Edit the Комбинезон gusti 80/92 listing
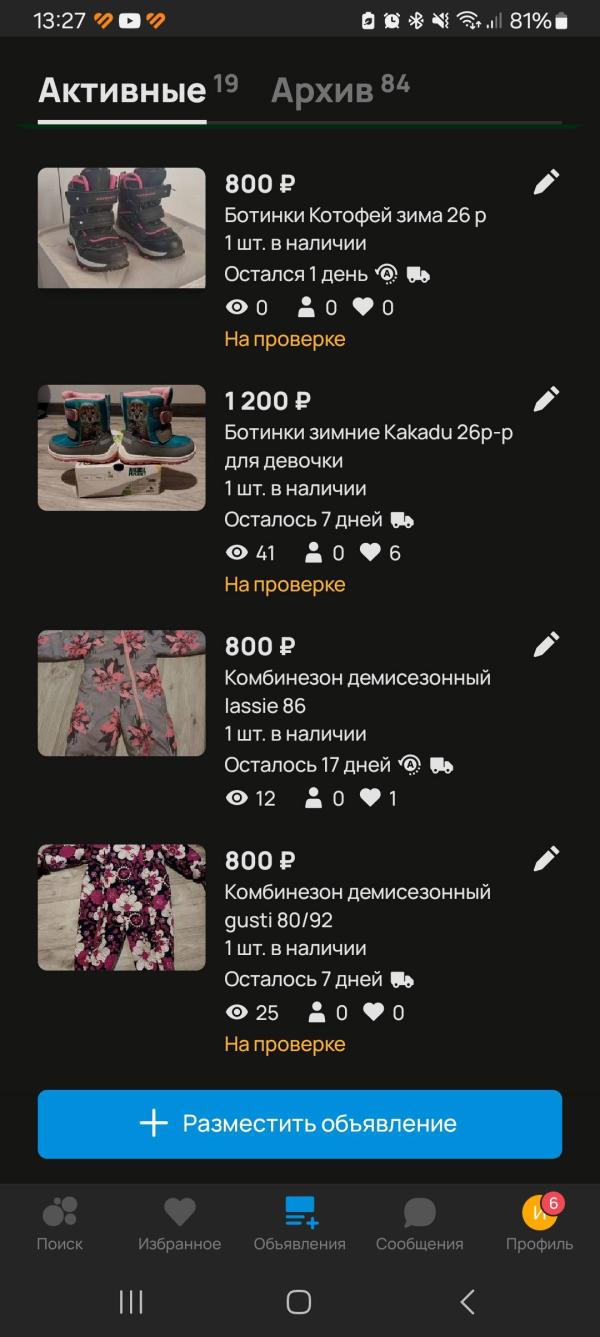 [546, 858]
